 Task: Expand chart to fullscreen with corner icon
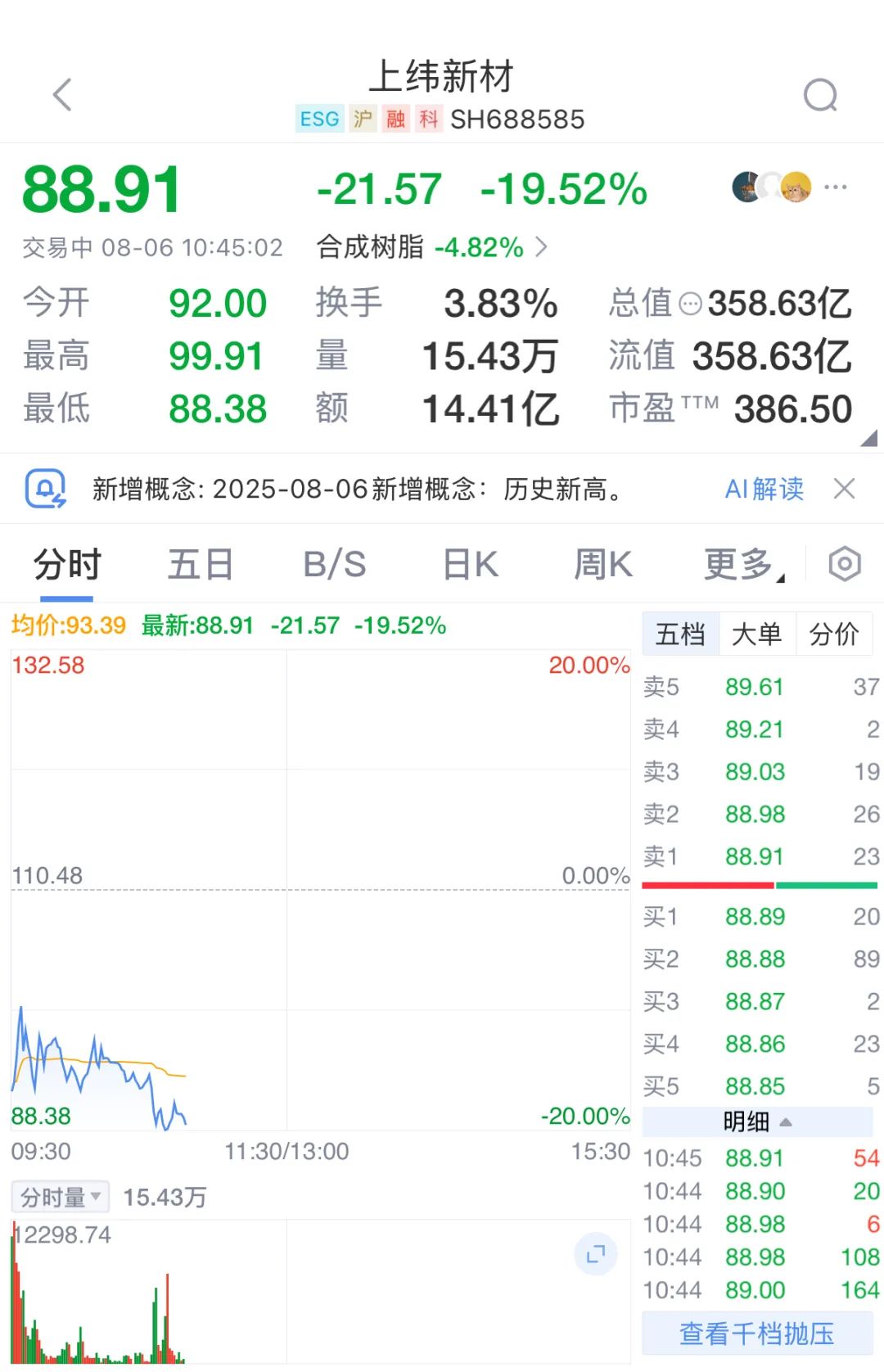[x=595, y=1253]
